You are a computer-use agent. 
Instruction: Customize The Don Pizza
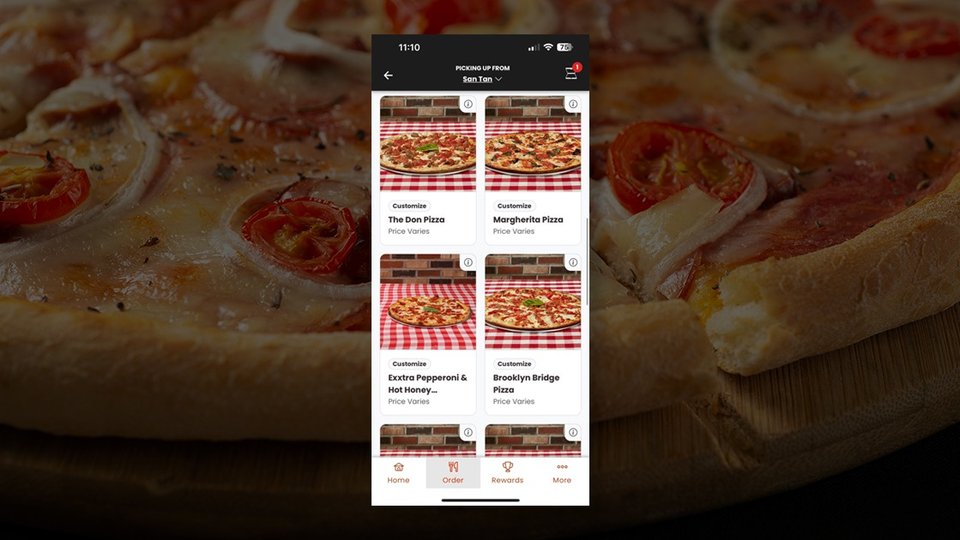[409, 206]
